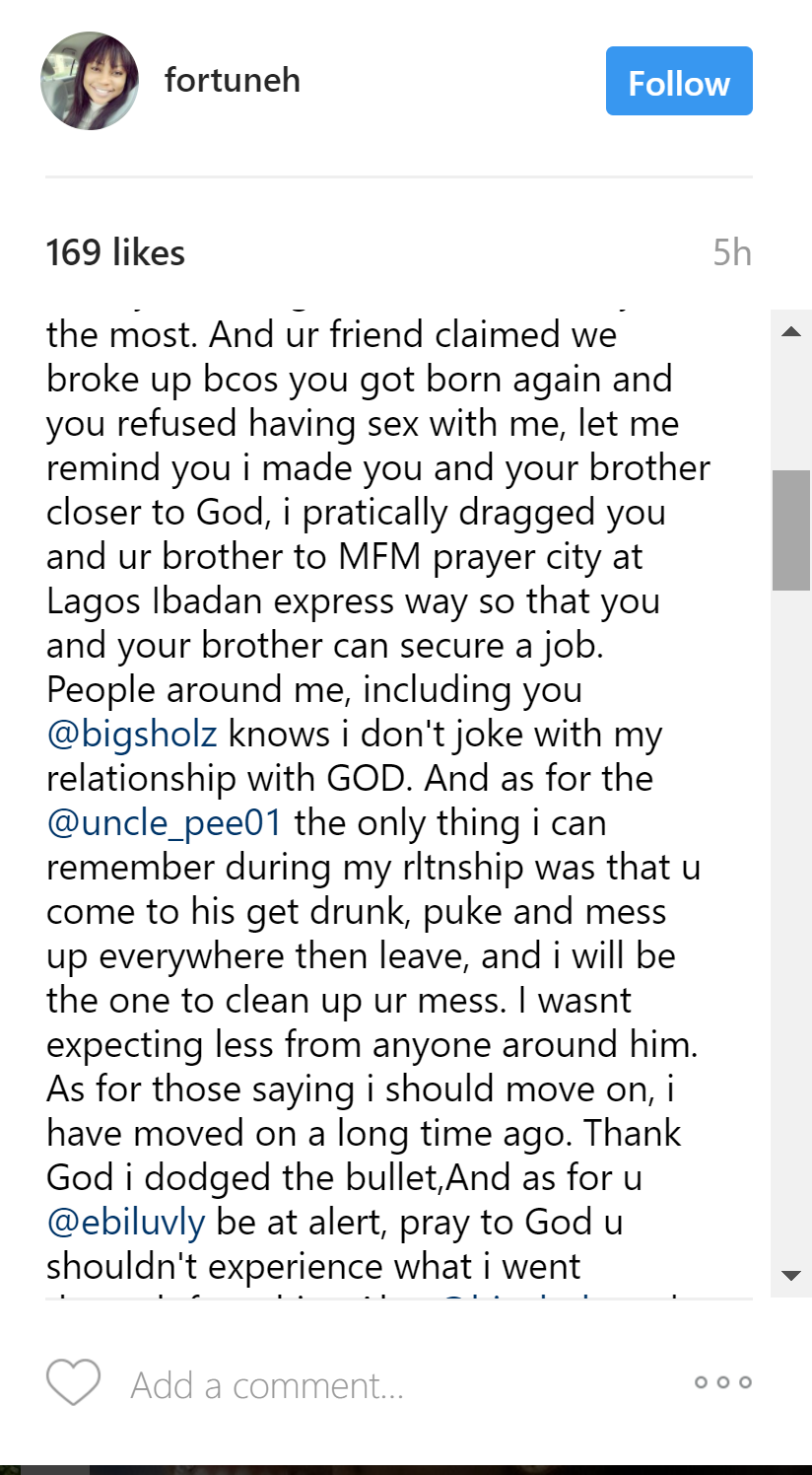Open fortuneh's profile picture
Screen dimensions: 812x1475
89,81
